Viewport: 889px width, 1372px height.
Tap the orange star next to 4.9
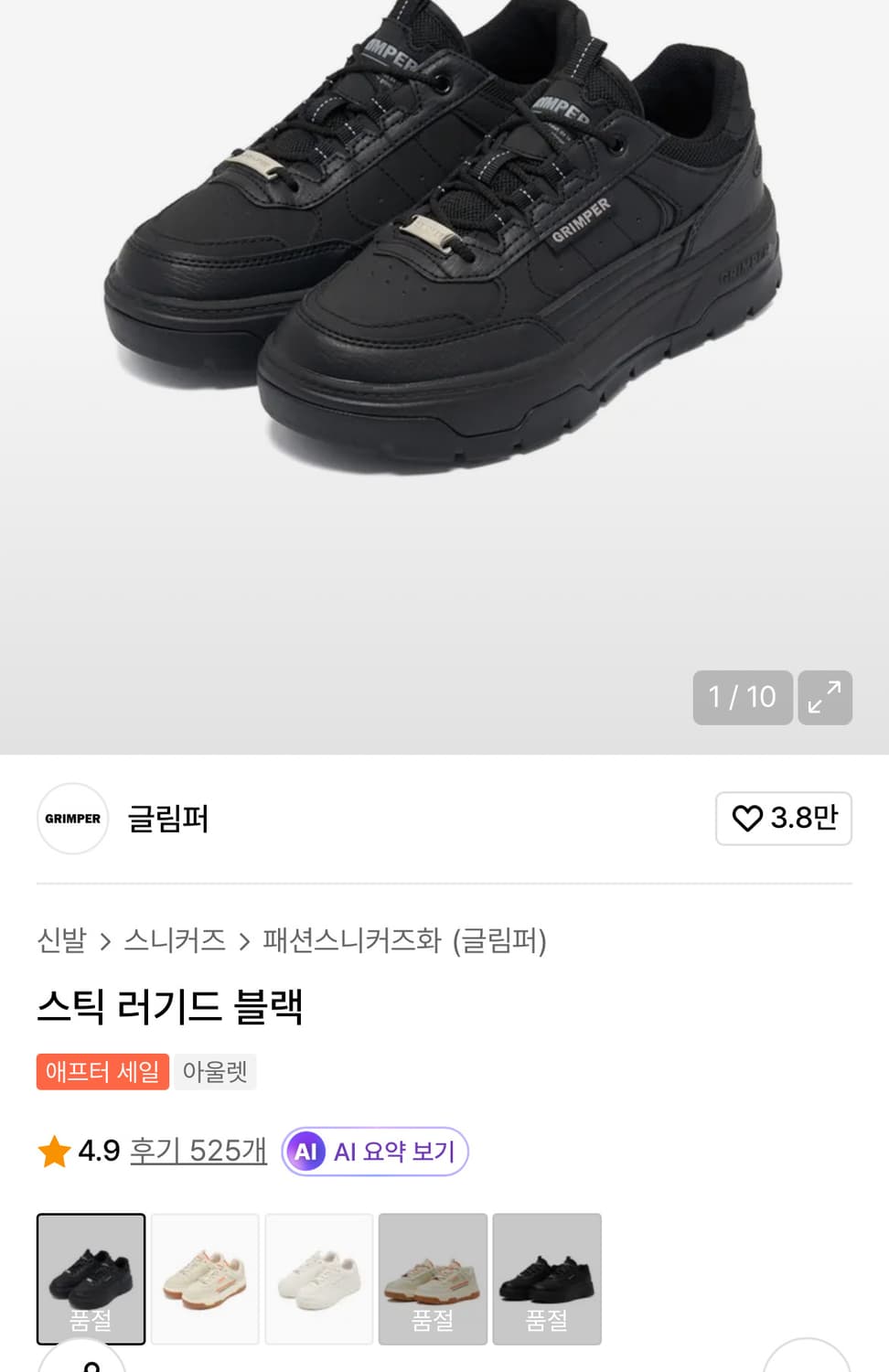[x=52, y=1152]
